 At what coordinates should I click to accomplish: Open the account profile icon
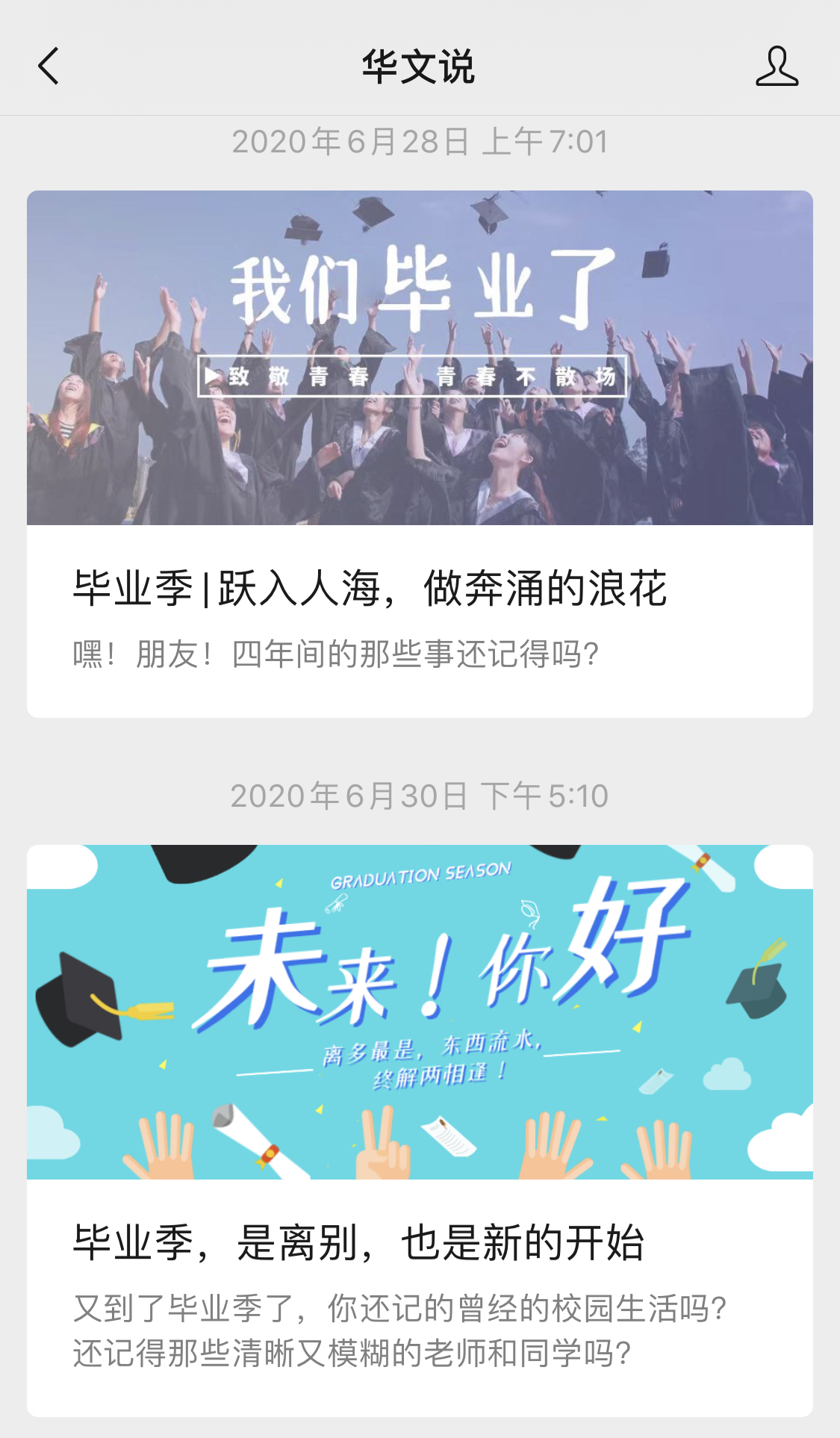tap(777, 66)
